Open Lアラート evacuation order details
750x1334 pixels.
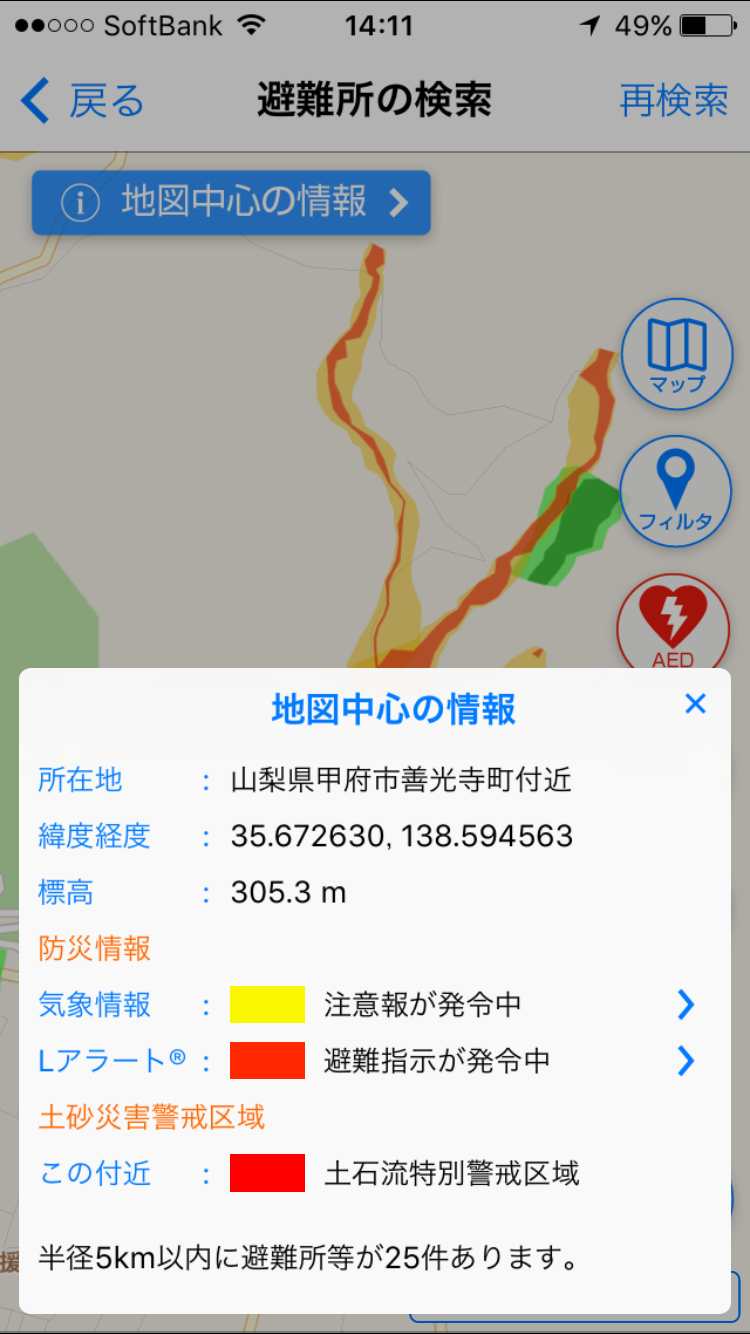(685, 1060)
